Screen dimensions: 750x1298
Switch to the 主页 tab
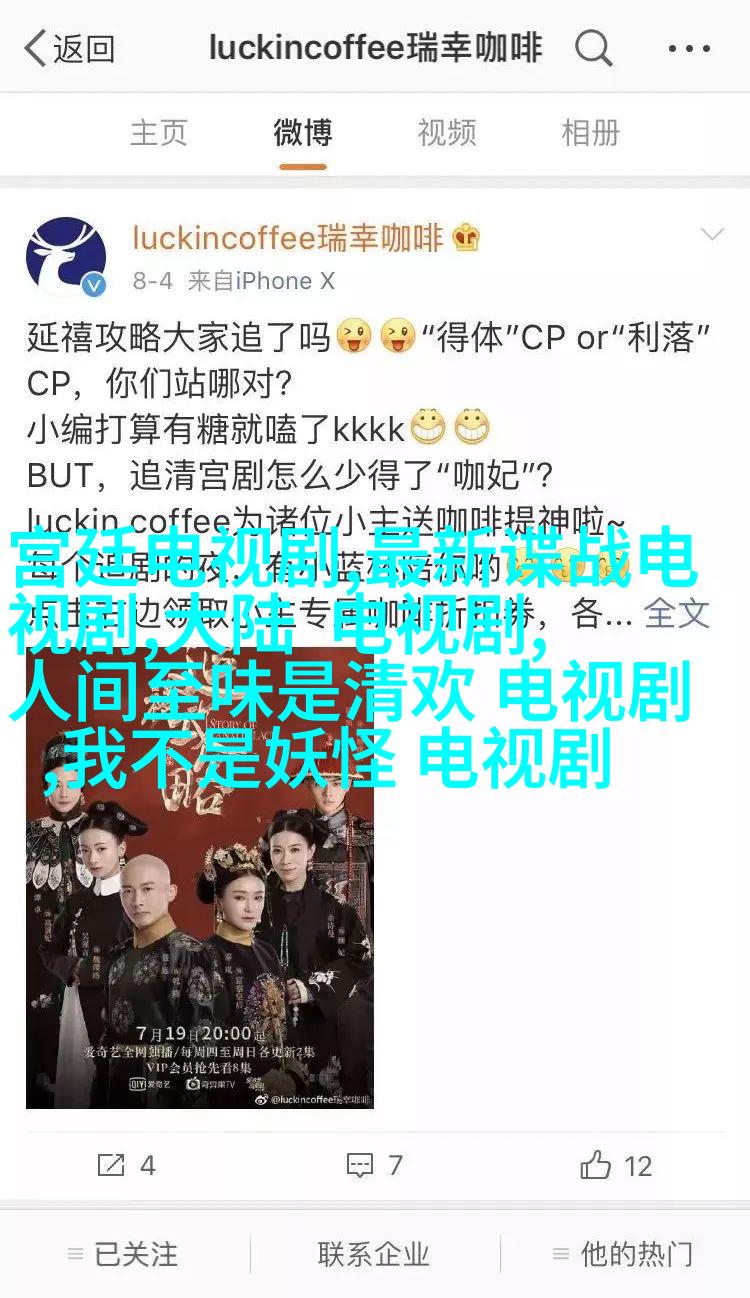pos(159,133)
